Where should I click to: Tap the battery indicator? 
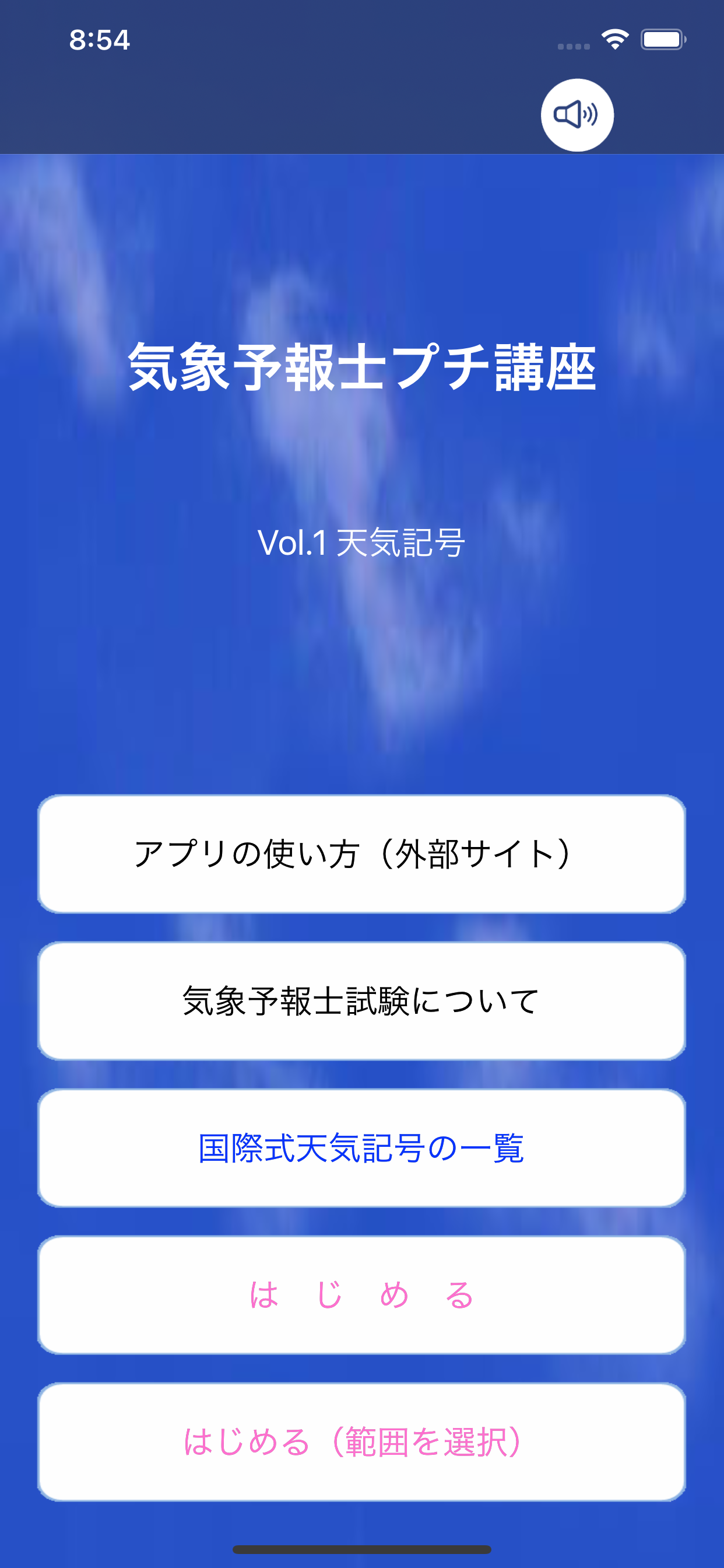pos(663,40)
